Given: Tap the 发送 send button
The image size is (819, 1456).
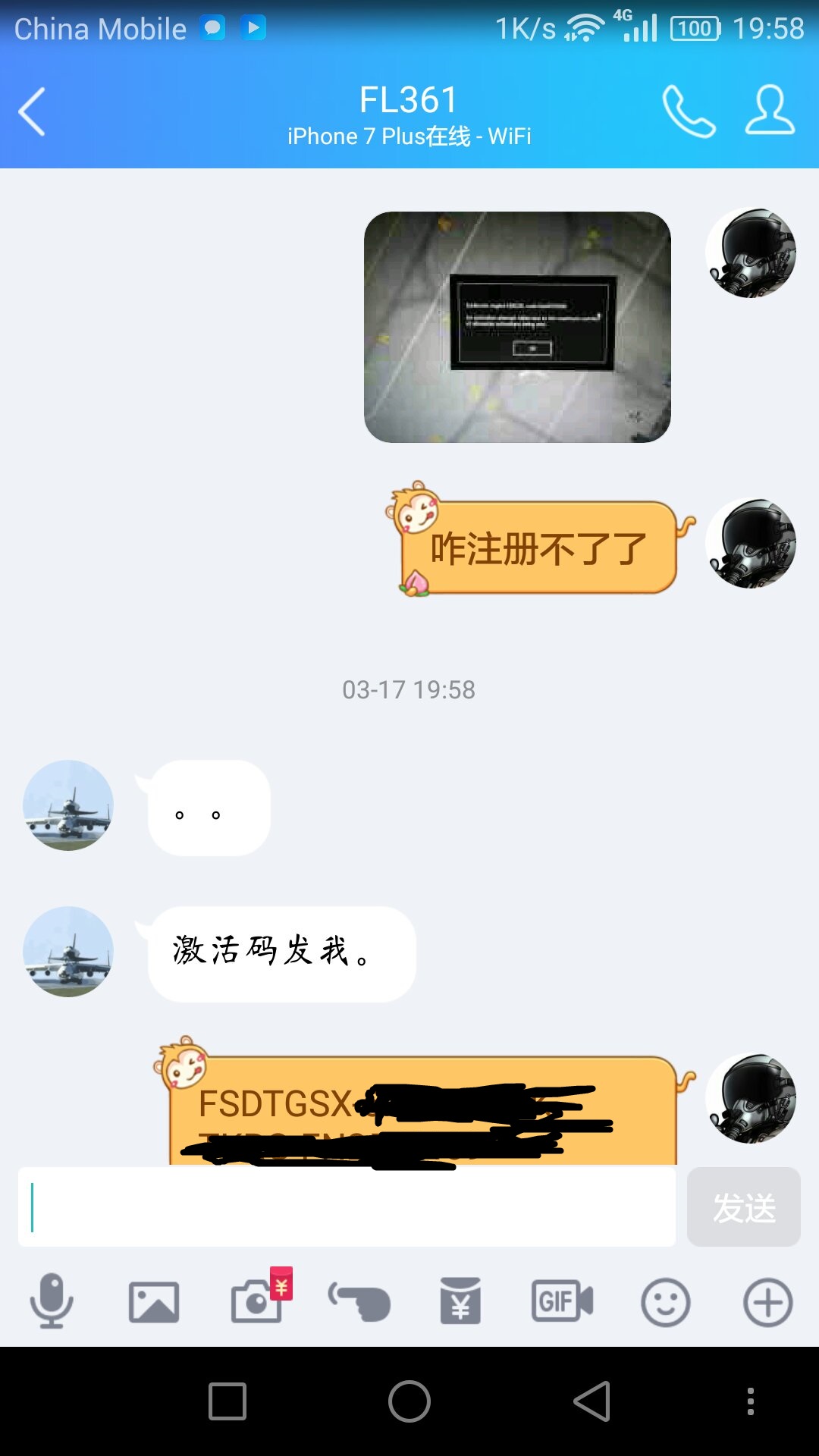Looking at the screenshot, I should (x=743, y=1207).
